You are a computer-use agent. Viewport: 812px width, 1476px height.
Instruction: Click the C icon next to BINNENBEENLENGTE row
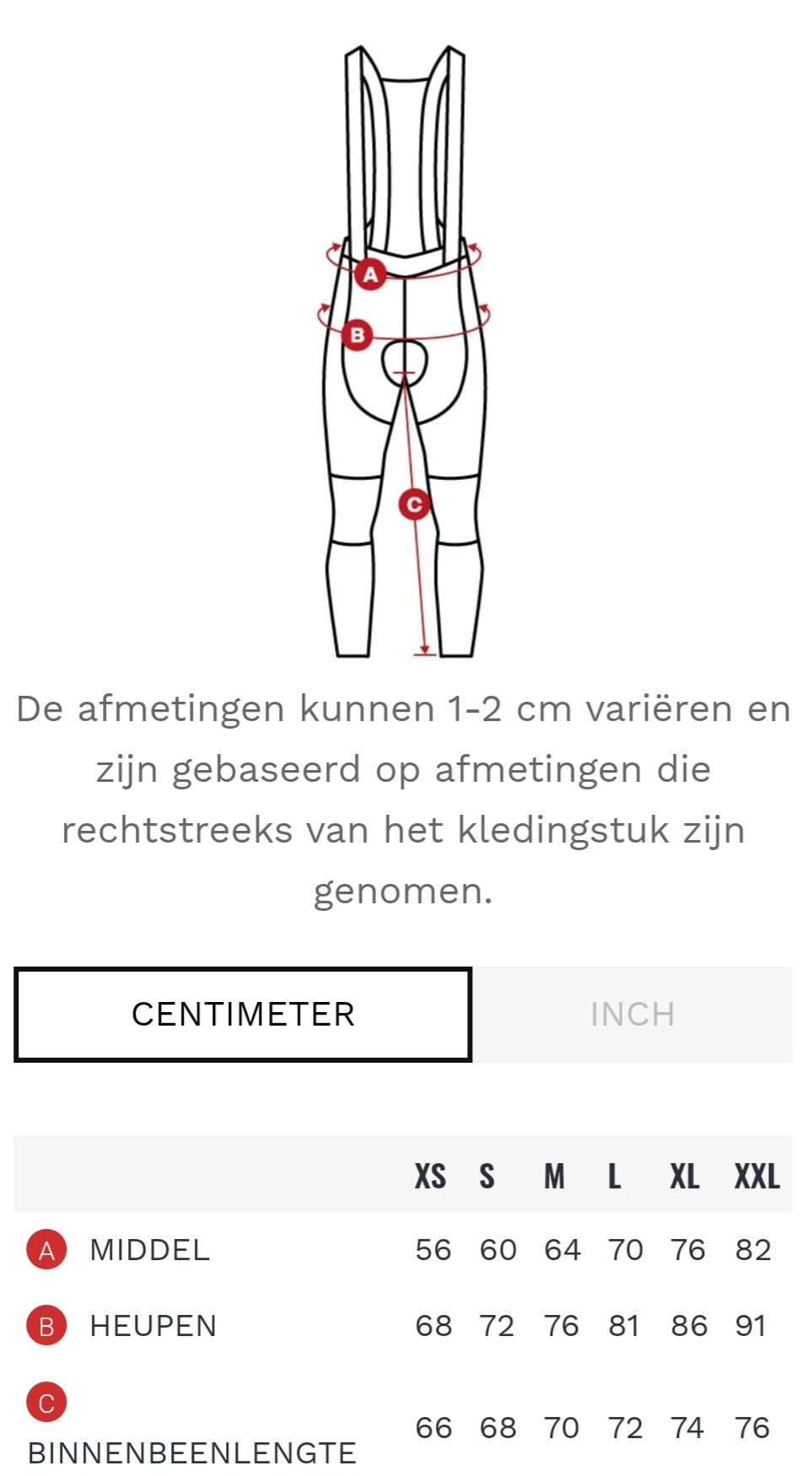(48, 1403)
